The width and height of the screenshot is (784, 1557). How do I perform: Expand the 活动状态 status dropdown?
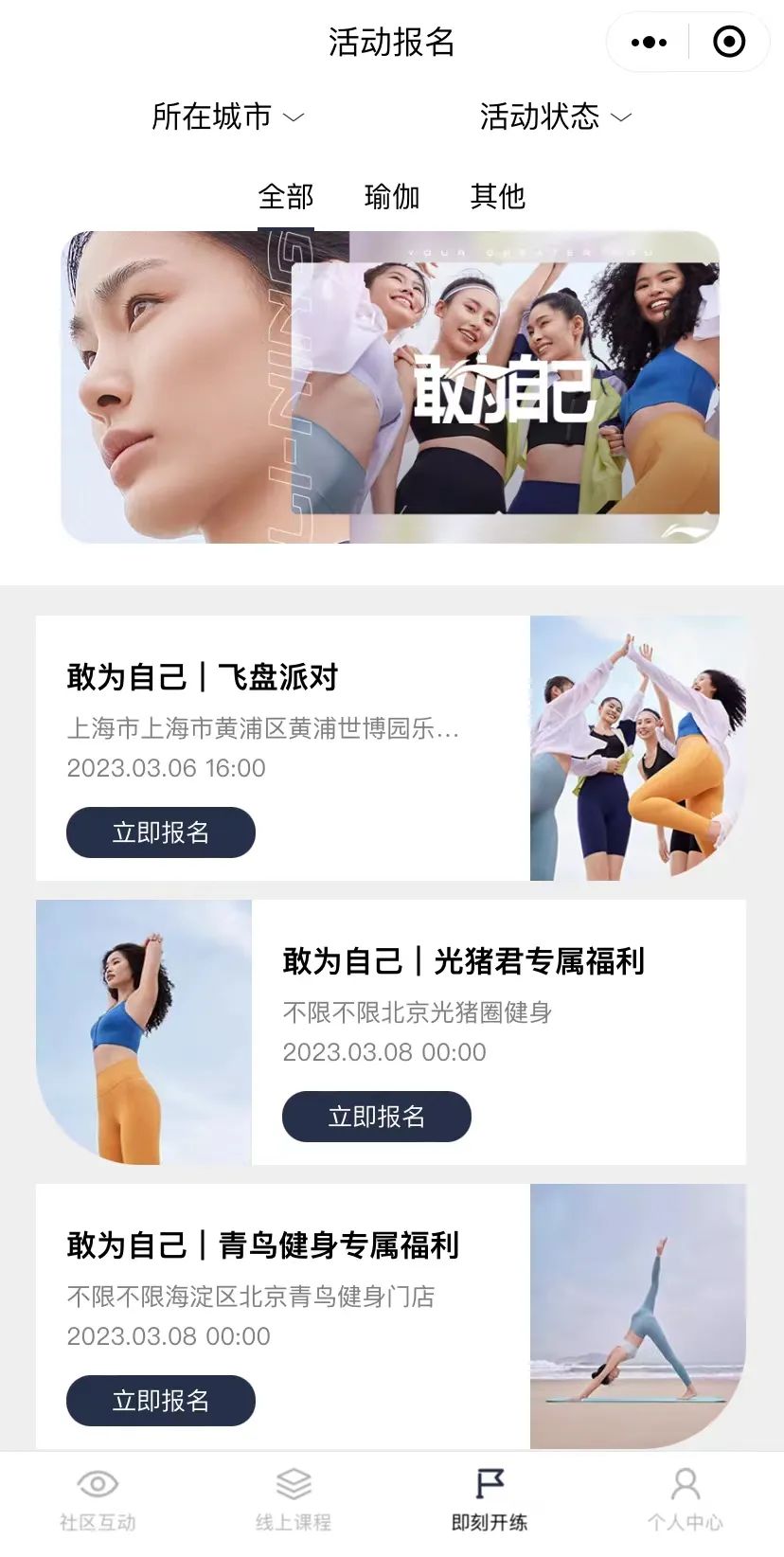coord(555,116)
